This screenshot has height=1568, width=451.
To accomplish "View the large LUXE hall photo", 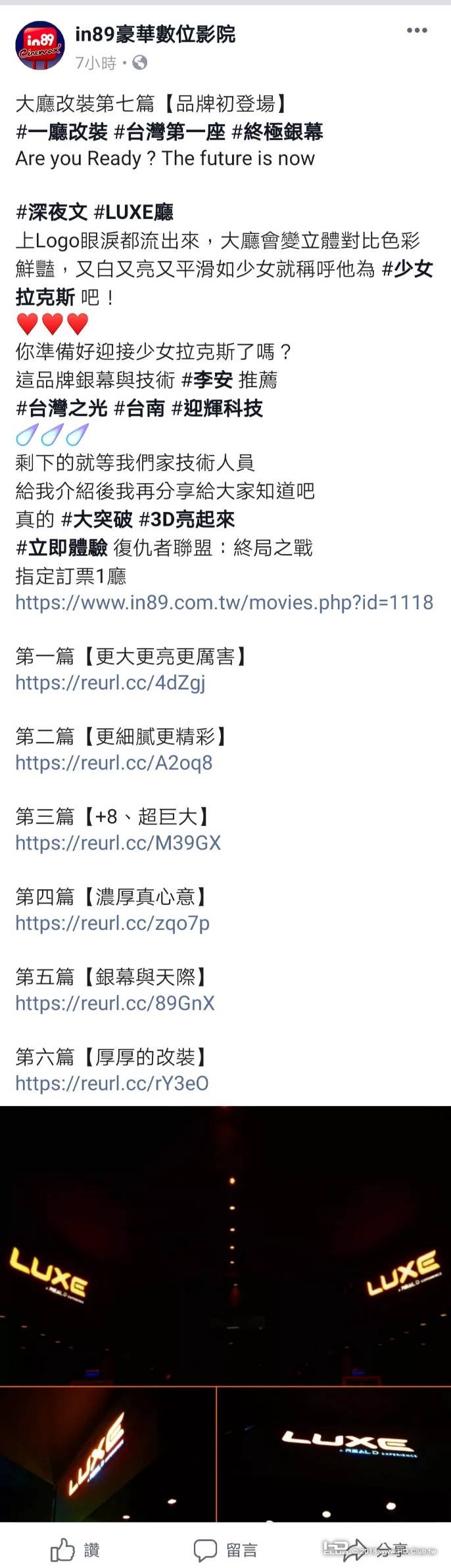I will click(x=225, y=1245).
